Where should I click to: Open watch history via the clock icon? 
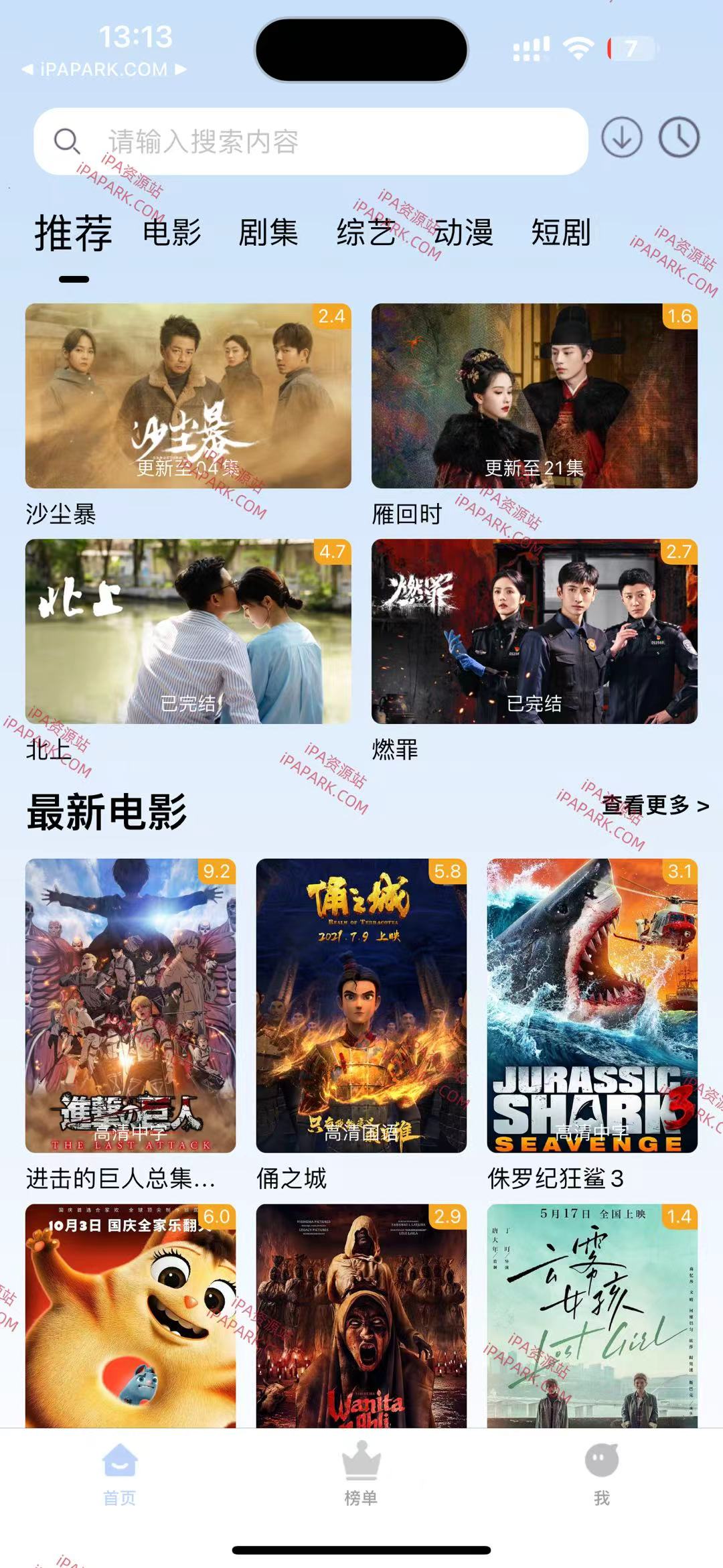coord(679,136)
